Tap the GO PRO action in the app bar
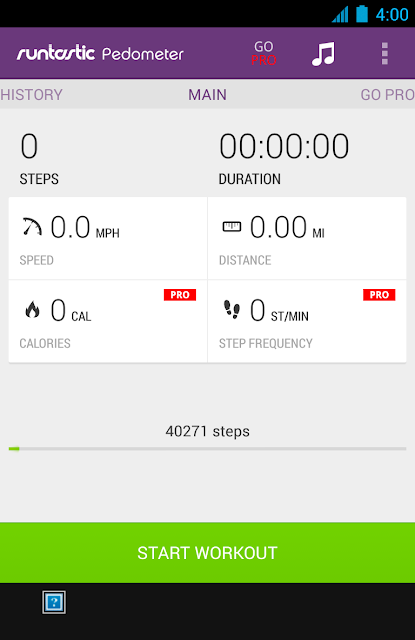The height and width of the screenshot is (640, 415). 264,53
